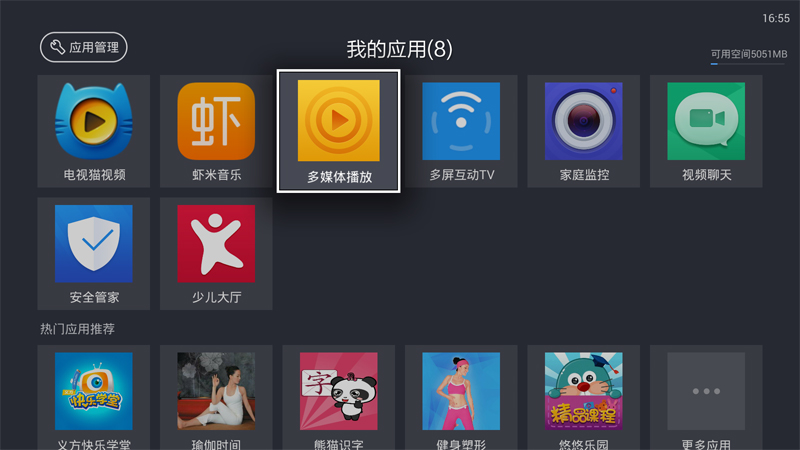Launch the 电视猫视频 app
Image resolution: width=800 pixels, height=450 pixels.
point(94,131)
